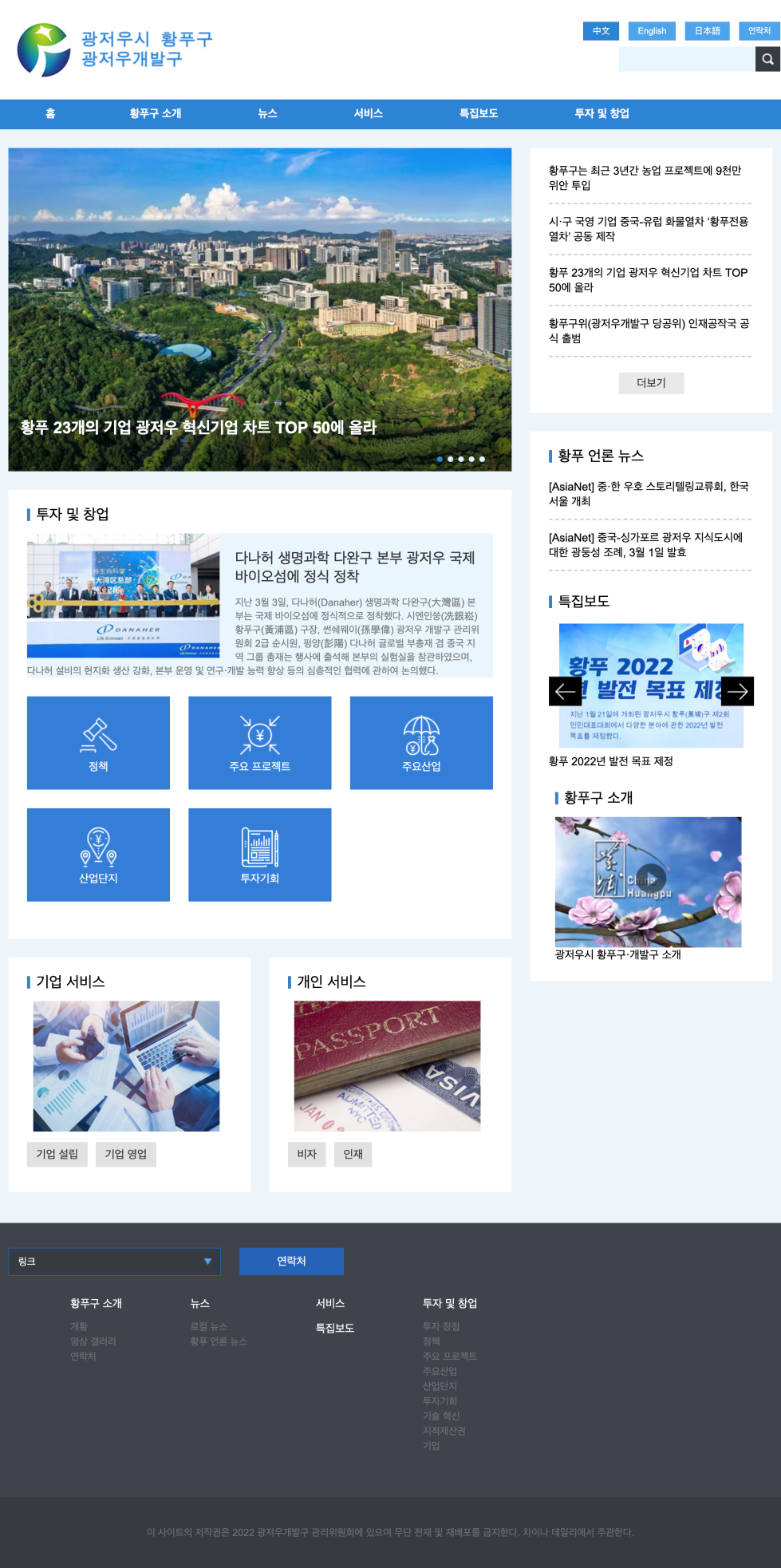Expand the 링크 dropdown in footer

pyautogui.click(x=114, y=1262)
